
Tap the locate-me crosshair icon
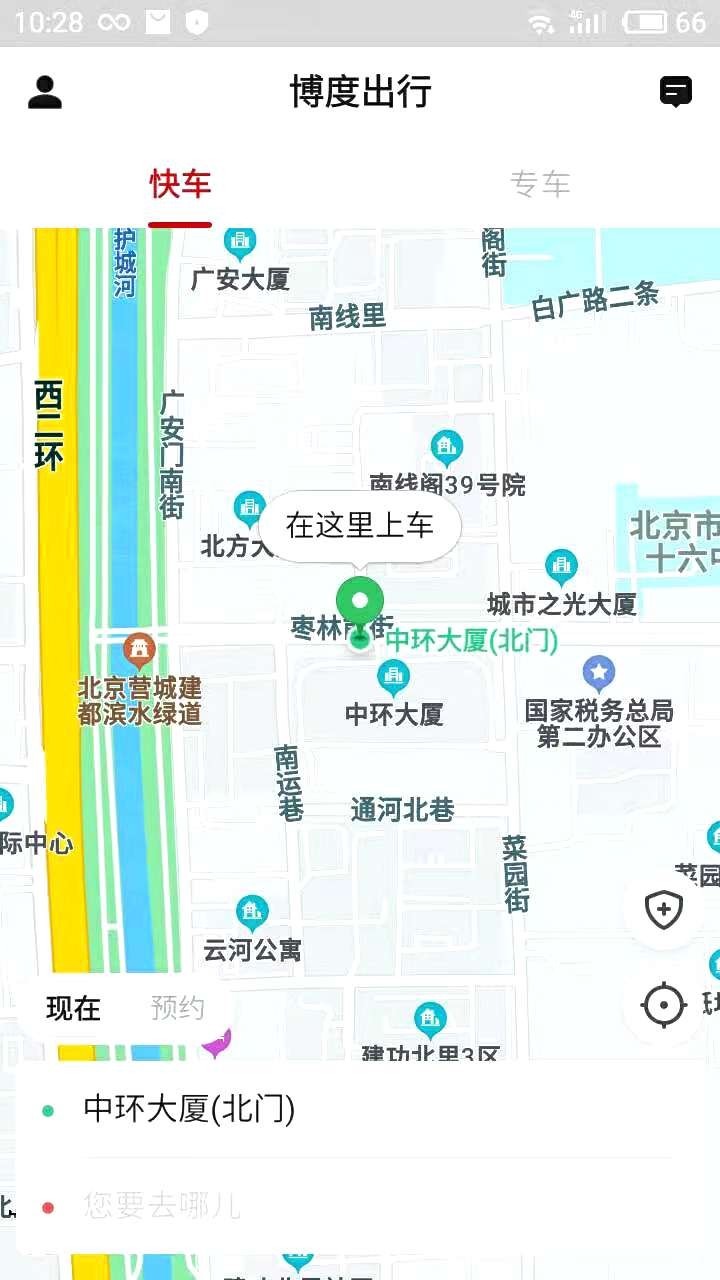(663, 1005)
